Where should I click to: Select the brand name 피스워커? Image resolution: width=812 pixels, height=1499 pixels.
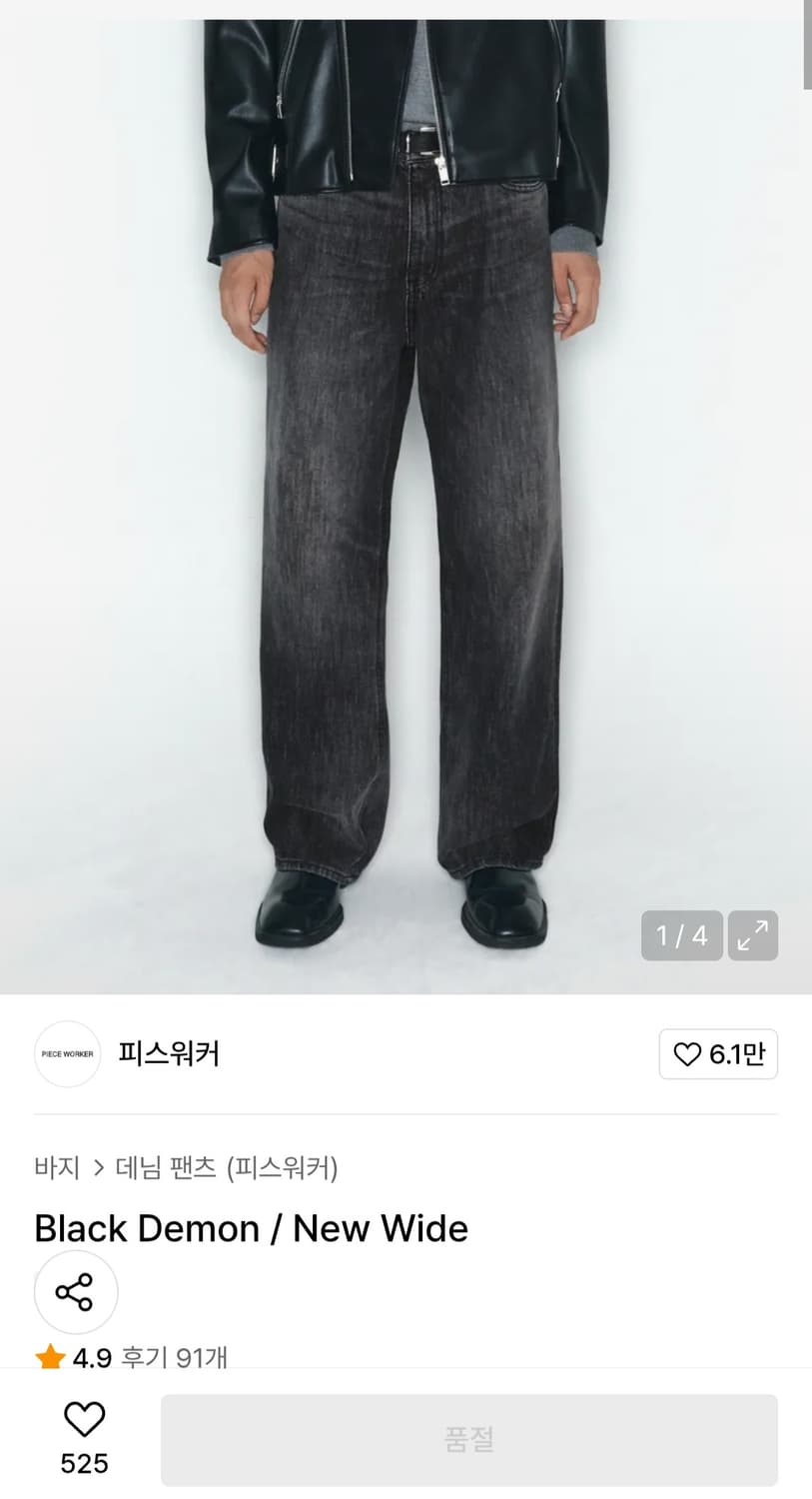tap(168, 1054)
